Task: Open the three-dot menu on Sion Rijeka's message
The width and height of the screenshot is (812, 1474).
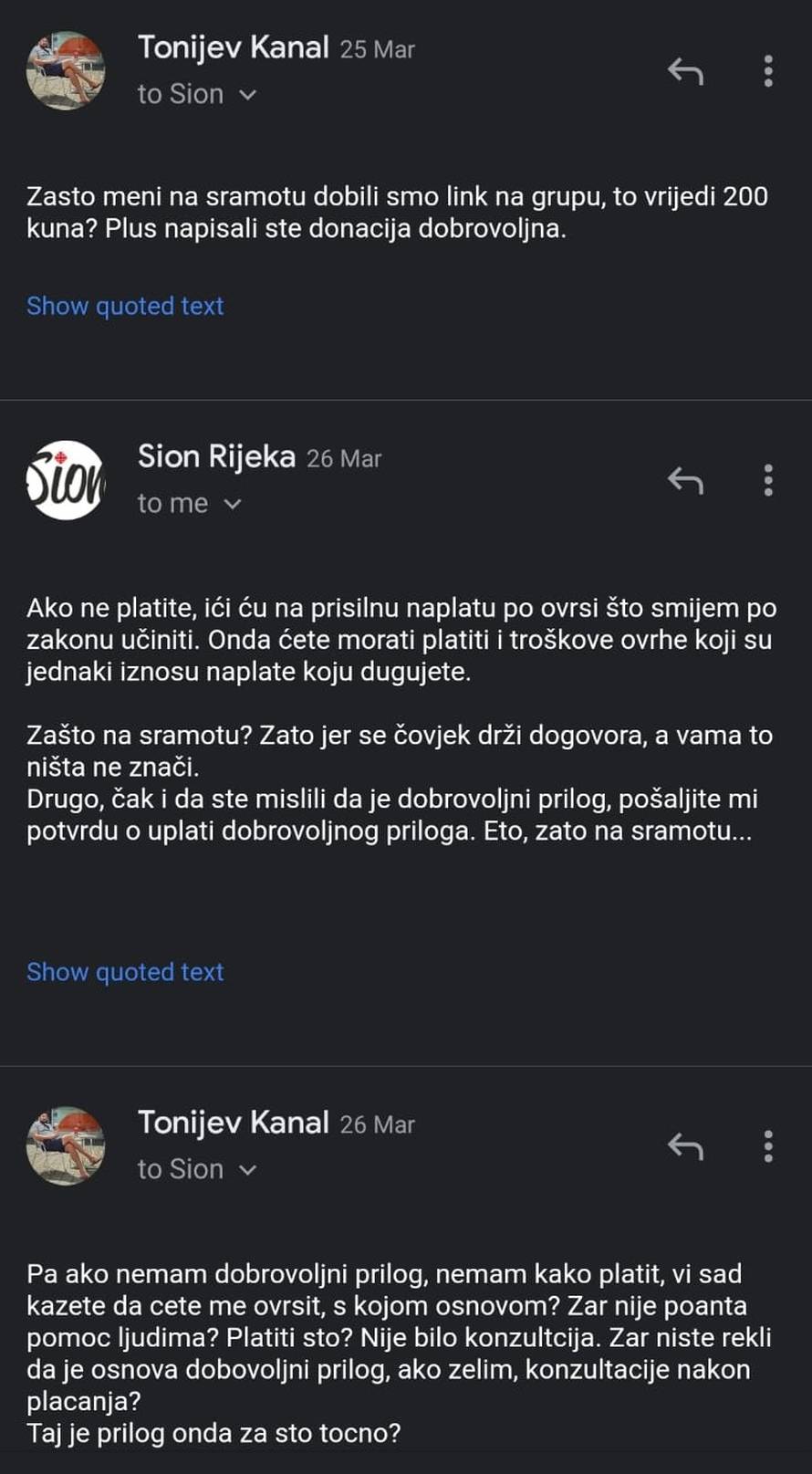Action: [767, 481]
